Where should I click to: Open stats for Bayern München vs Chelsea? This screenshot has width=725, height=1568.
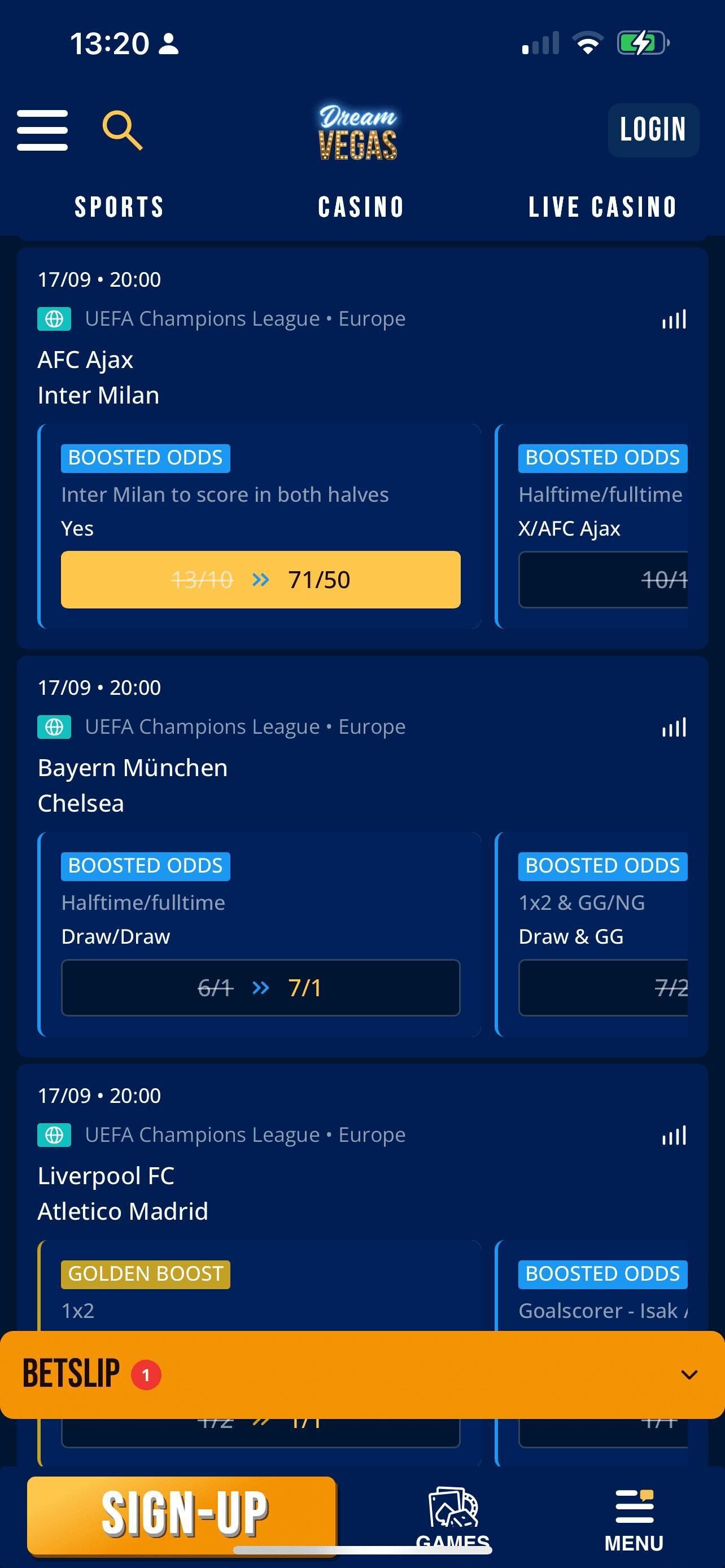(674, 727)
